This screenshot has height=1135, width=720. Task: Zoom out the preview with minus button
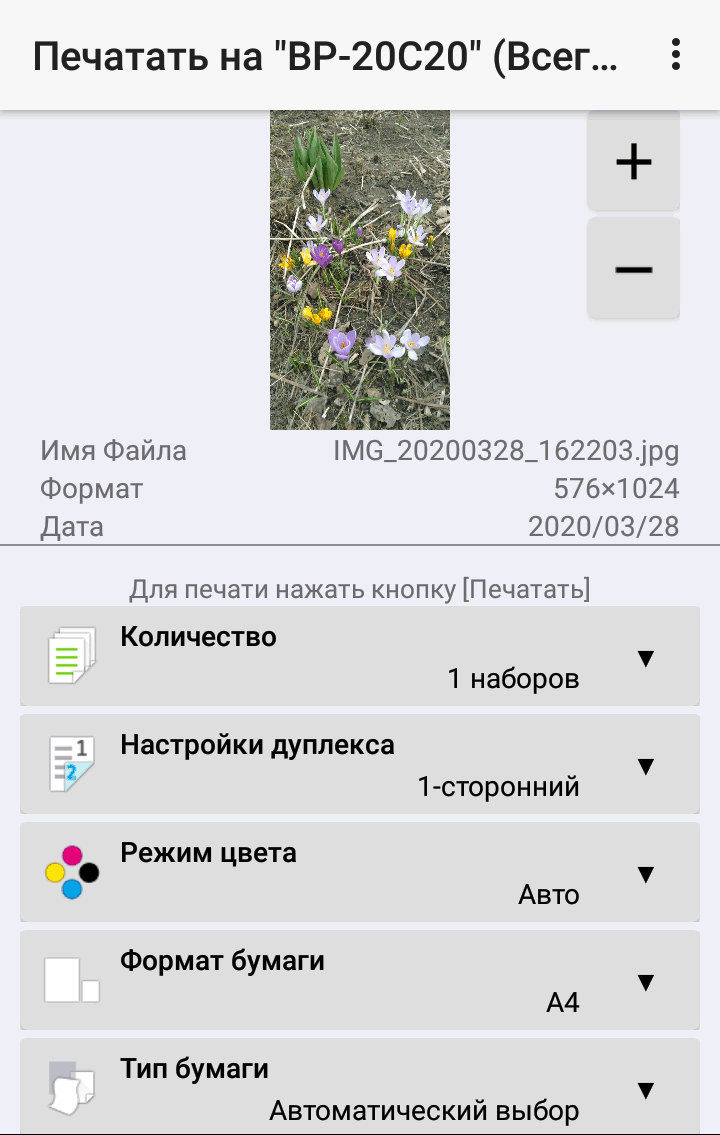coord(633,269)
